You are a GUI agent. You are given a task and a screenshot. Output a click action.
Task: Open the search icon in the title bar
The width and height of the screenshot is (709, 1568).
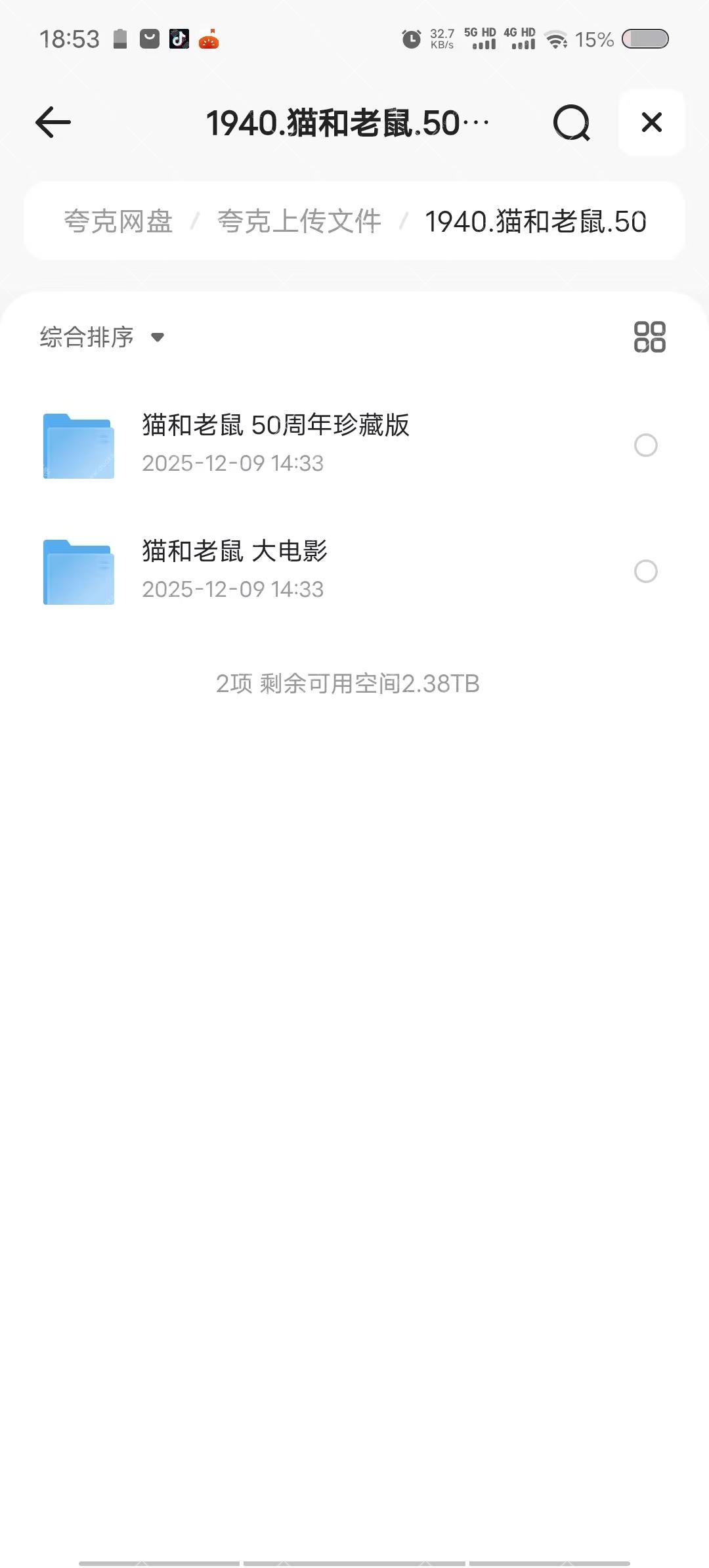(x=572, y=122)
